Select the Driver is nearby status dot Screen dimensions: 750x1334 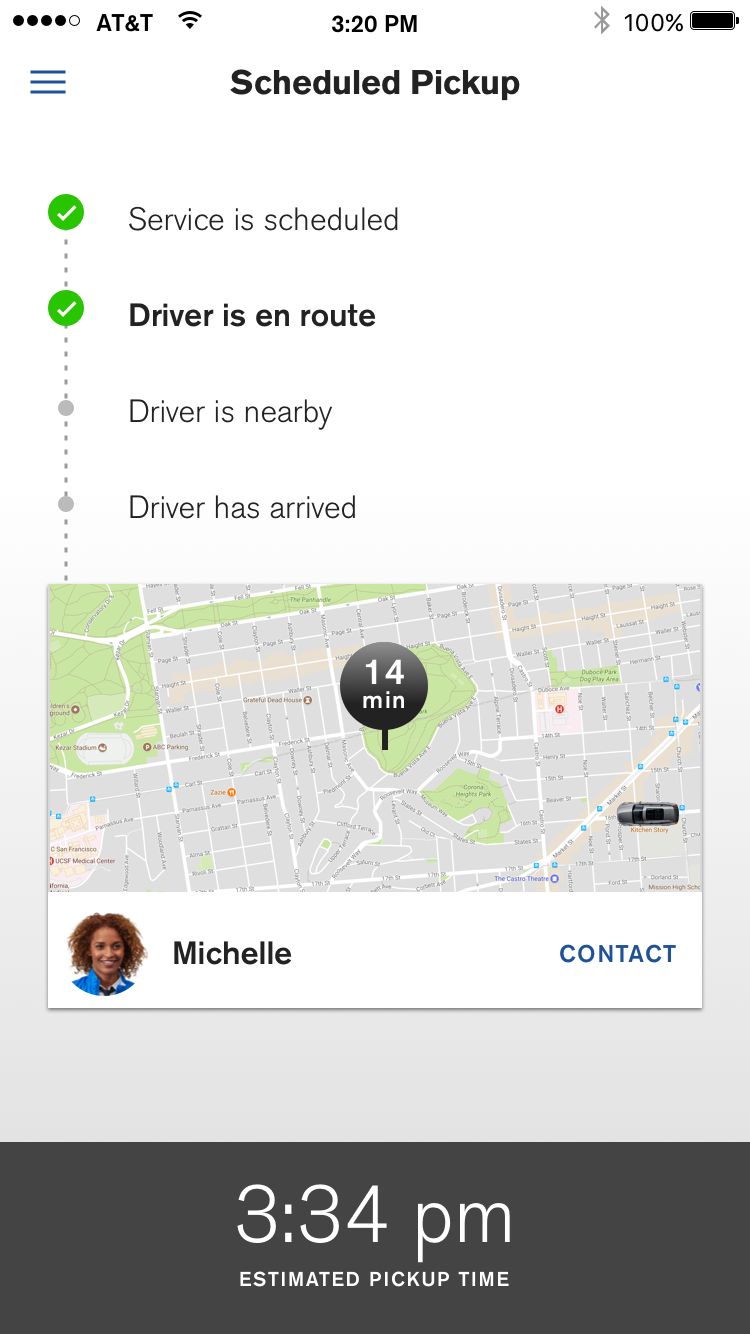(x=65, y=406)
